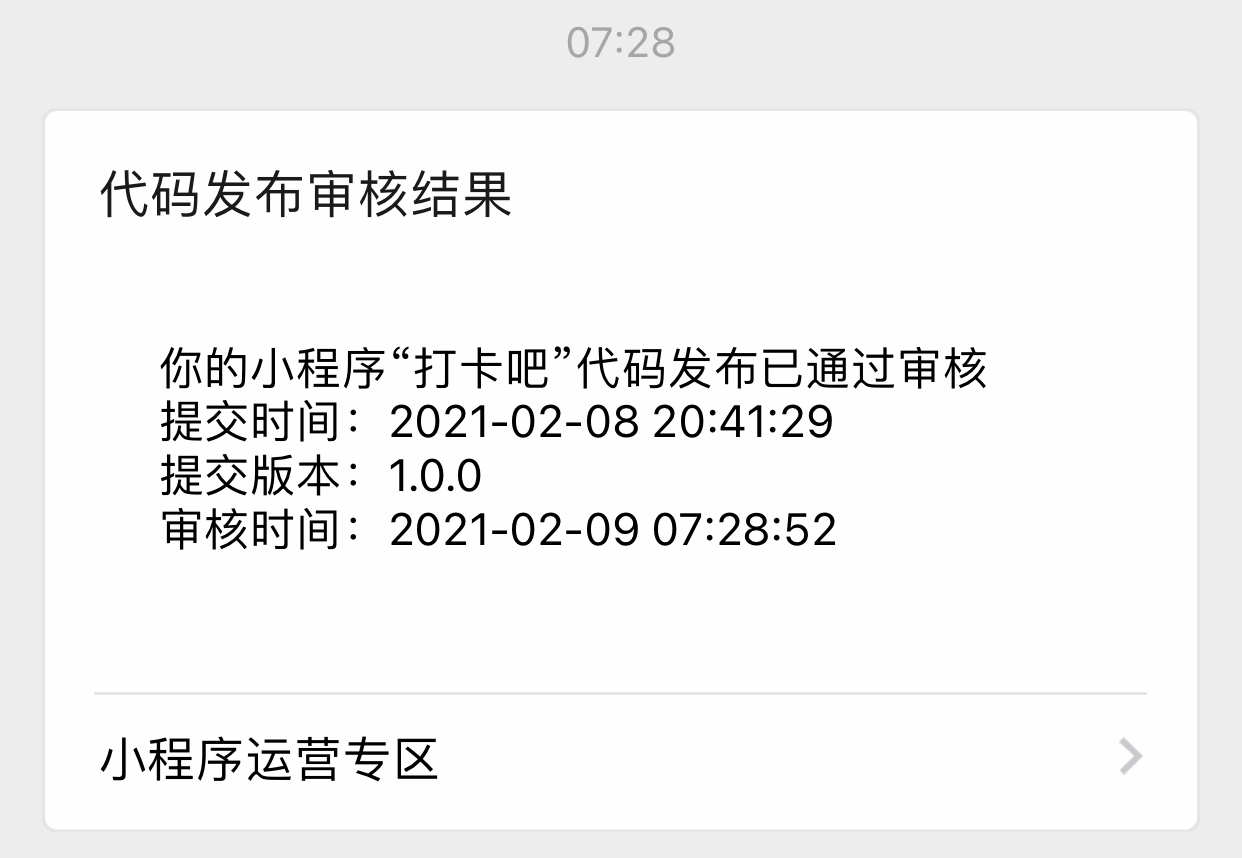This screenshot has height=858, width=1242.
Task: Open the 代码发布审核结果 notification card
Action: [x=620, y=400]
